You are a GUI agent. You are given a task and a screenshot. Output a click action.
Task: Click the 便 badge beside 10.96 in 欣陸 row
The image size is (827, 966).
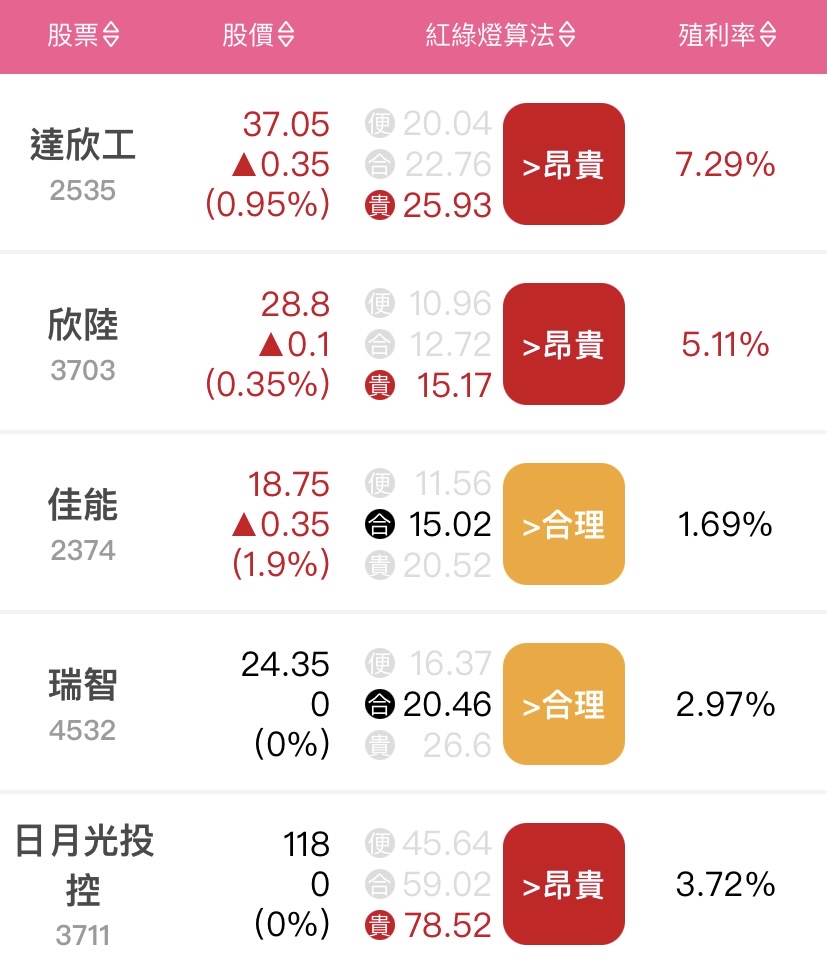[378, 303]
